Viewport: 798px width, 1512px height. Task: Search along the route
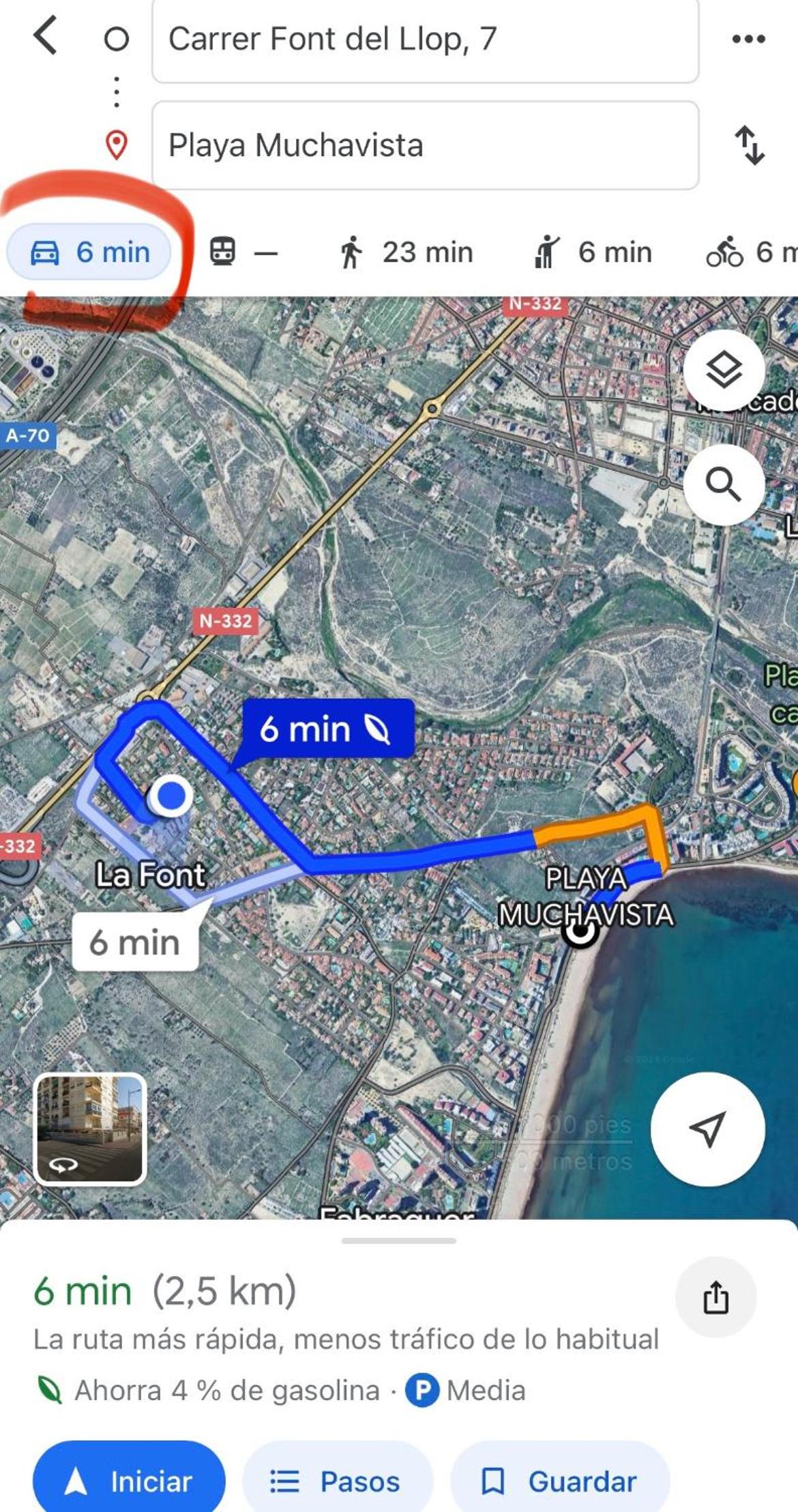point(724,484)
